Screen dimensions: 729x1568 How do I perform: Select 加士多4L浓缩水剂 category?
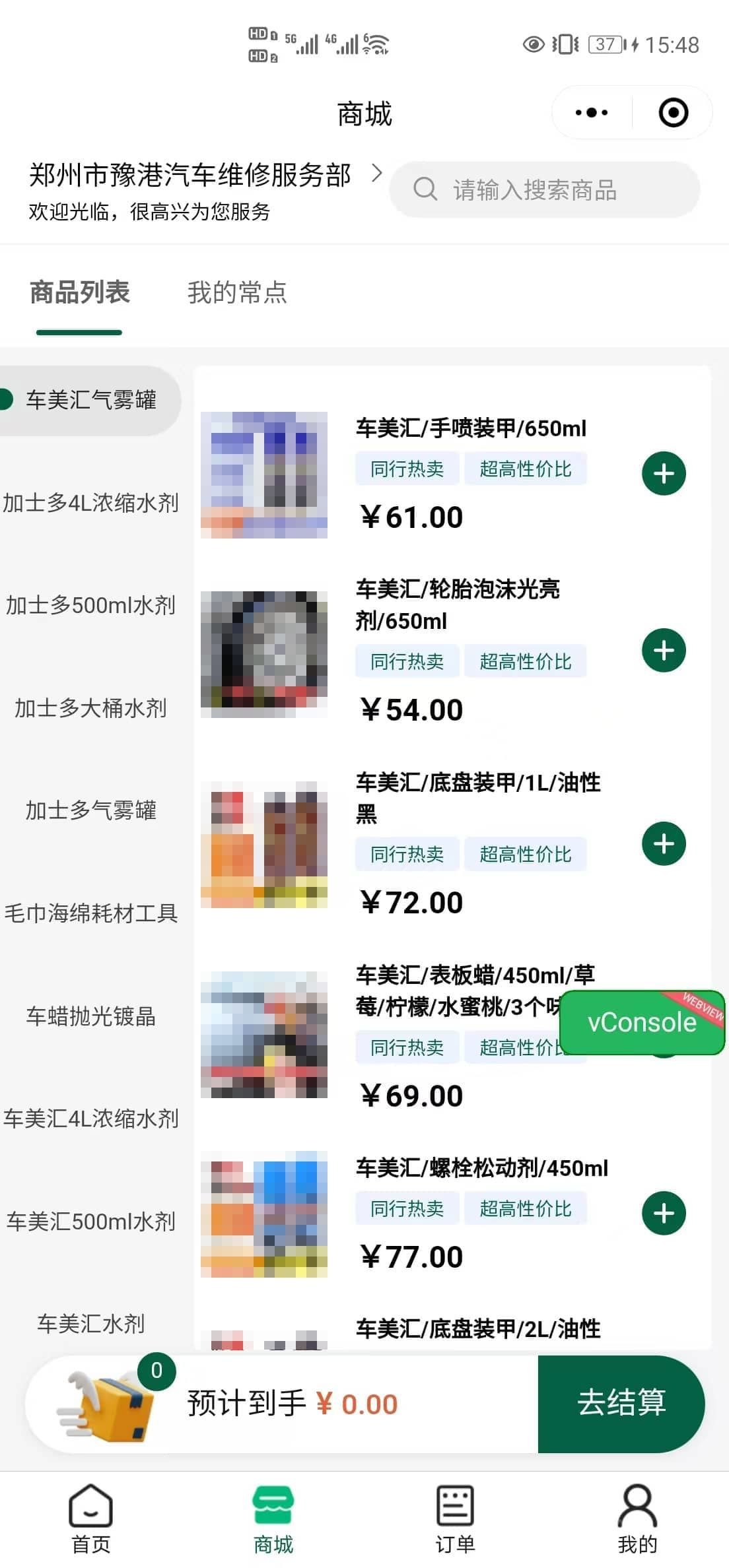click(91, 503)
